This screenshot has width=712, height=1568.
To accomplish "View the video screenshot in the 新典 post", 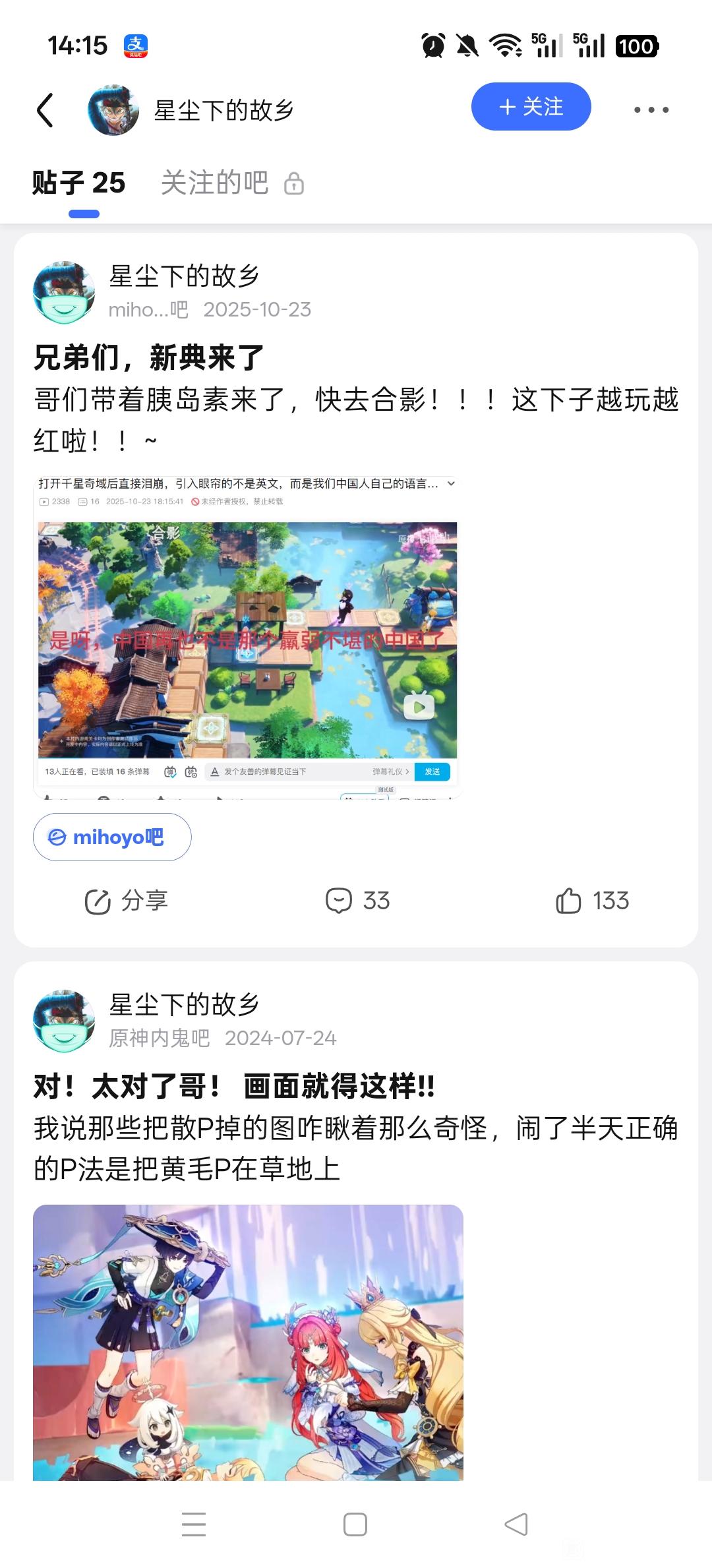I will point(247,637).
